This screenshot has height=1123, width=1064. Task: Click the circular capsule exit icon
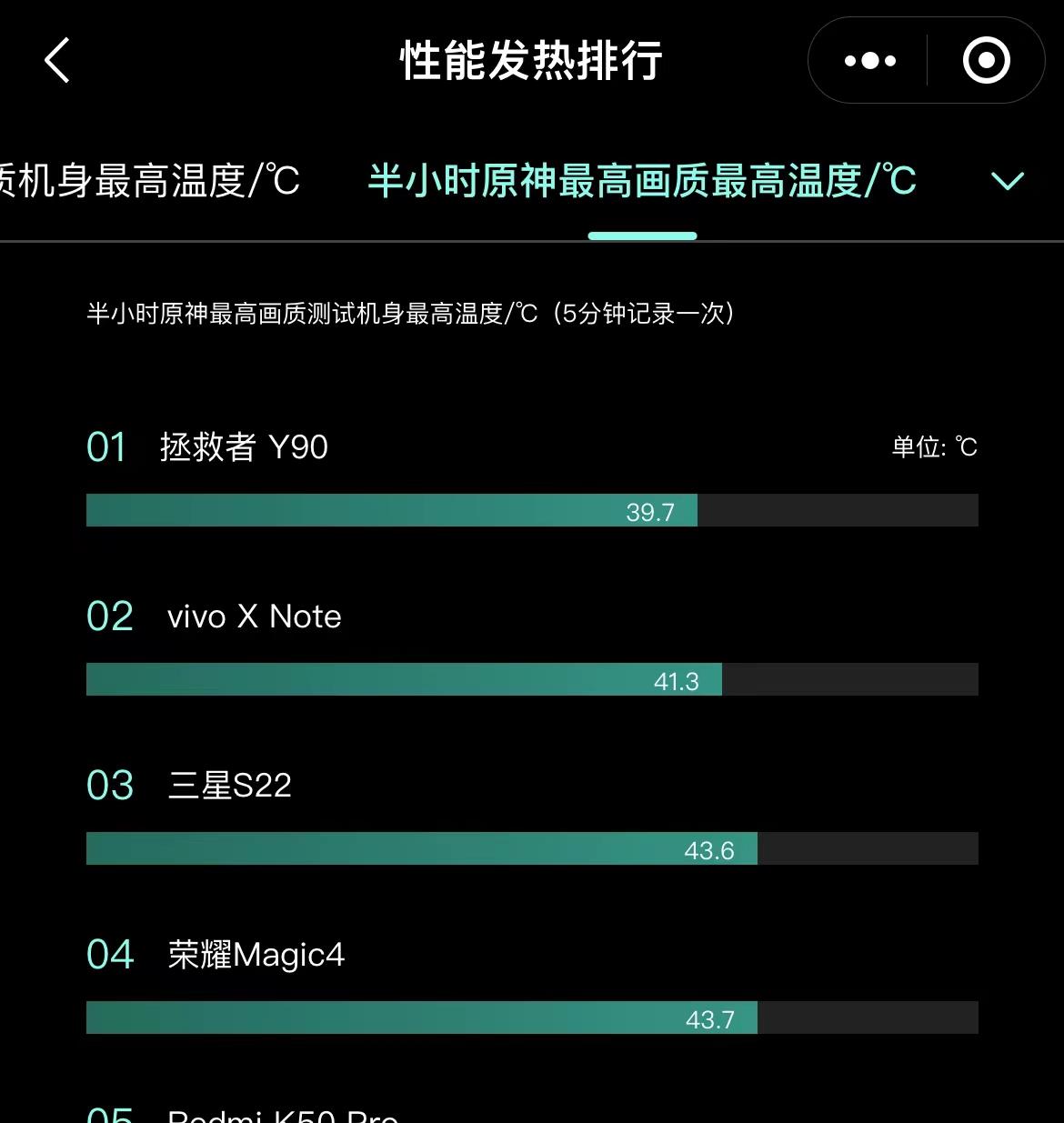point(985,60)
